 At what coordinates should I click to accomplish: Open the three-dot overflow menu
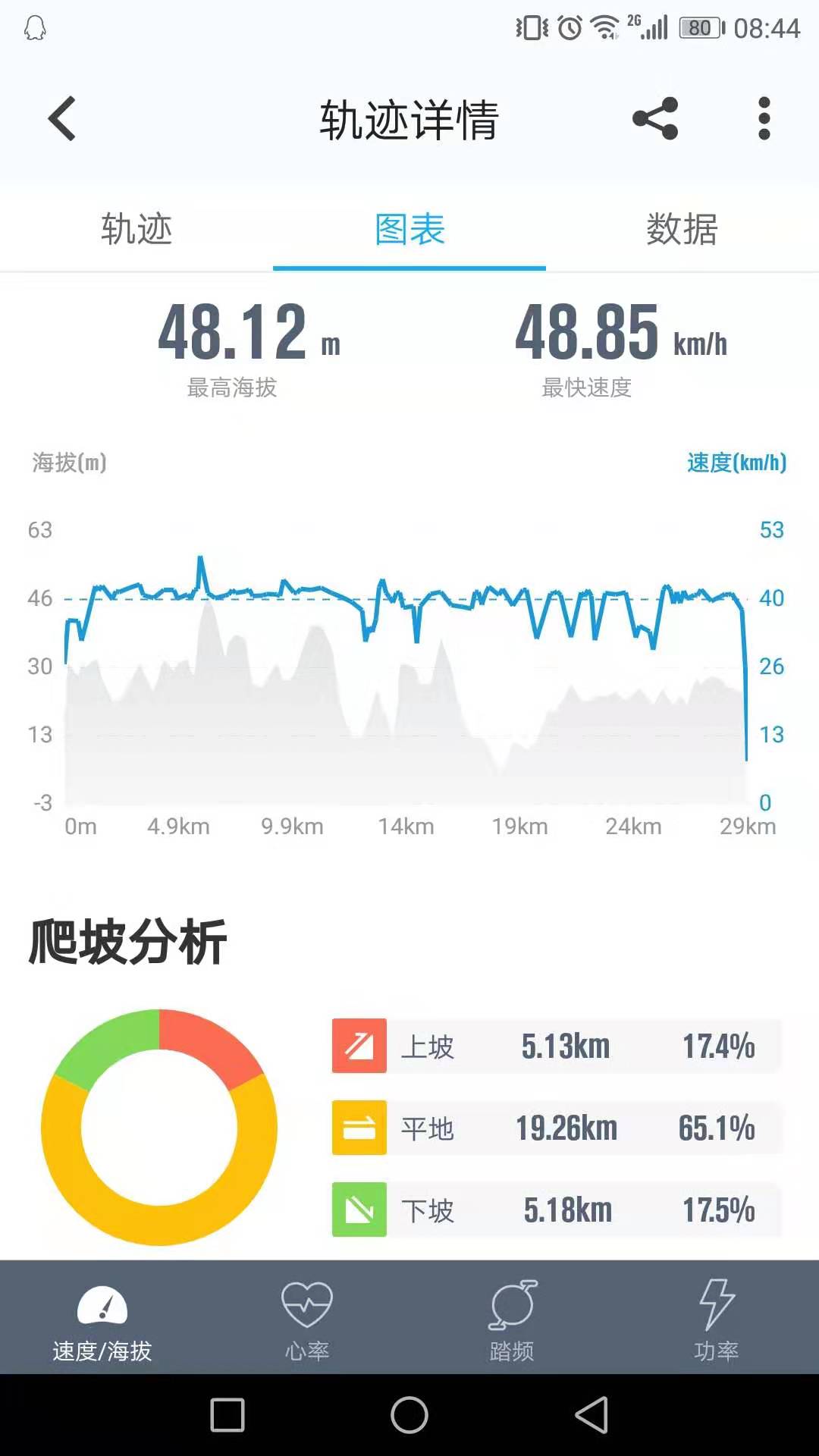click(x=764, y=118)
